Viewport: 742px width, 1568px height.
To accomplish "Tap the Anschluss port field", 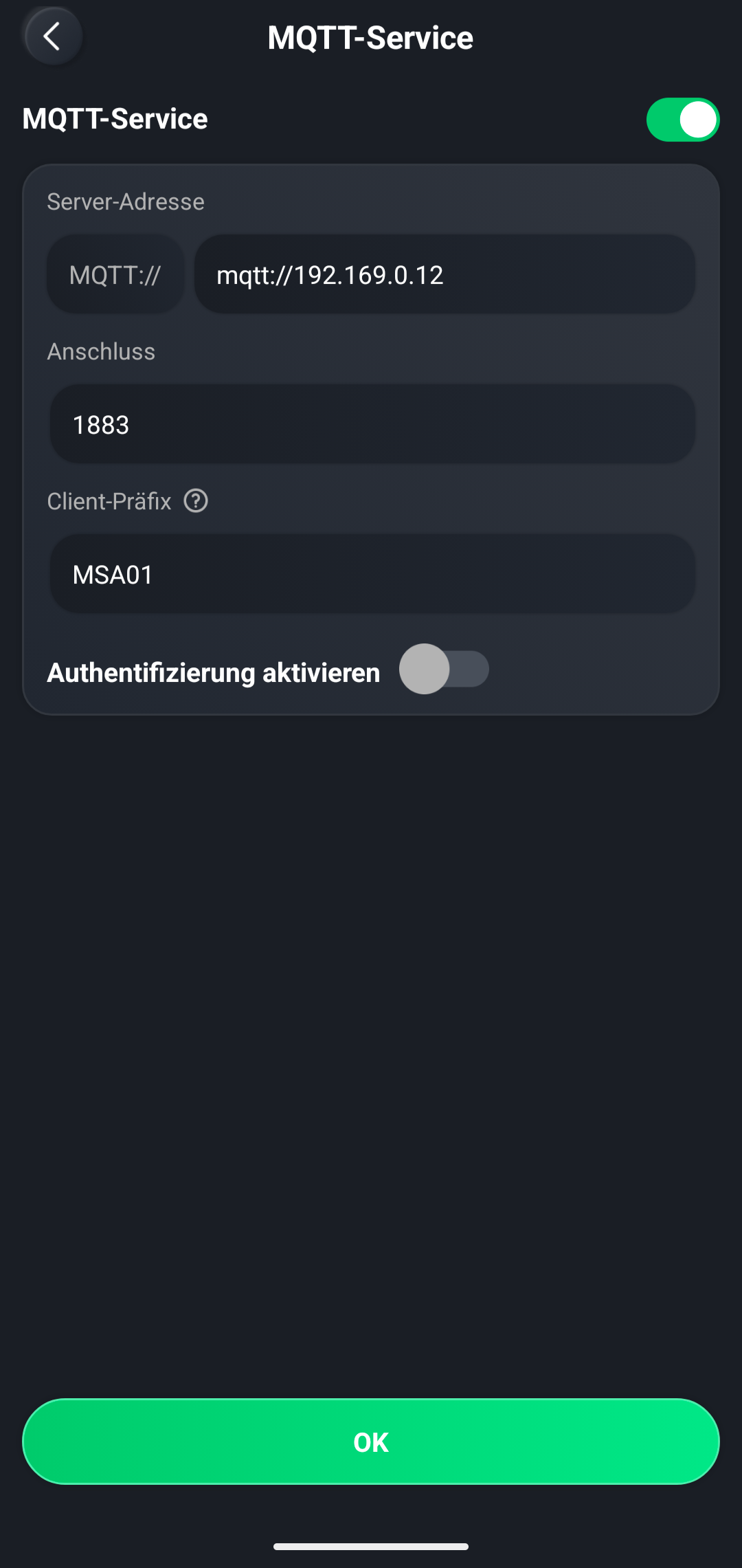I will [x=372, y=425].
